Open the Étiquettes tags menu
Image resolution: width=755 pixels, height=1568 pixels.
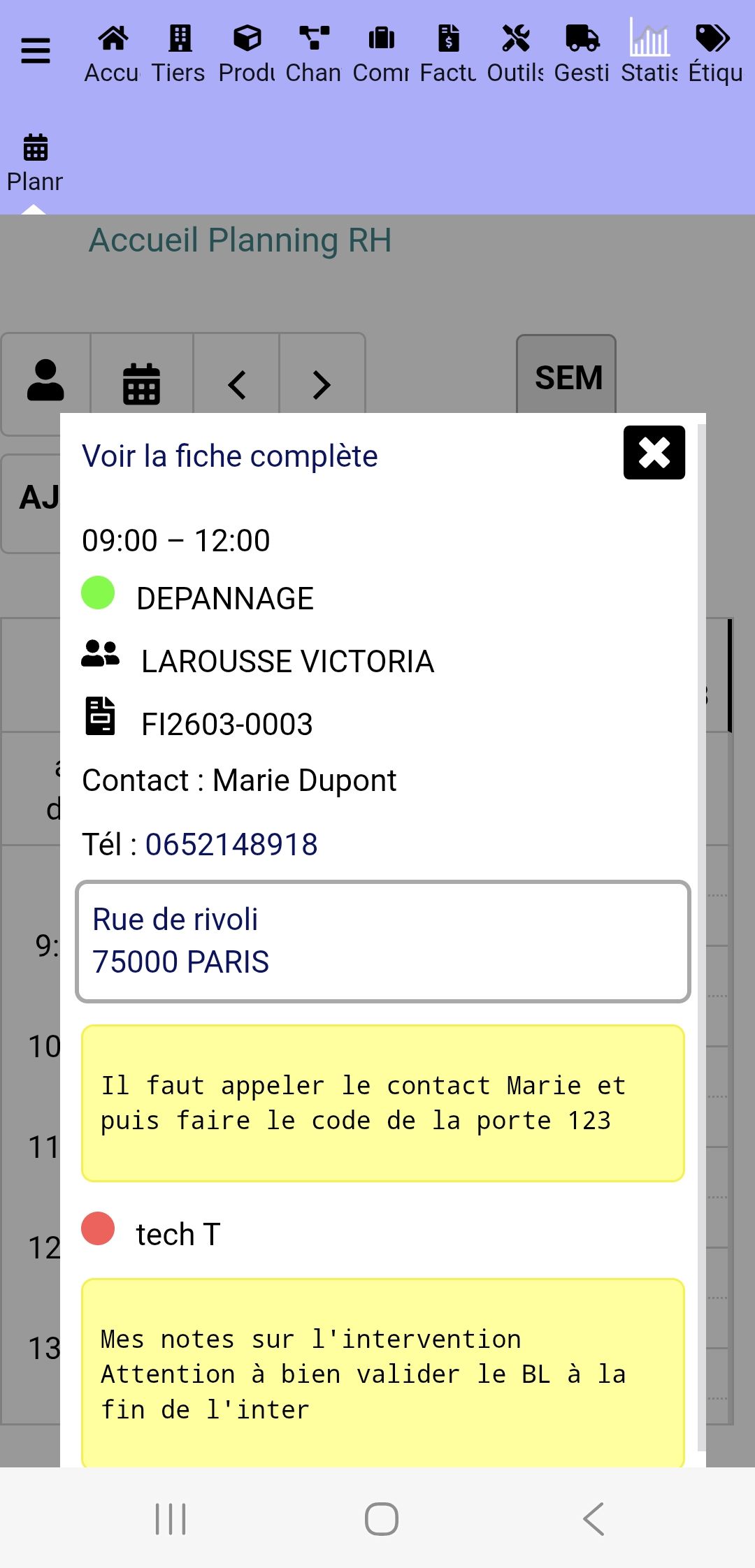[x=714, y=53]
